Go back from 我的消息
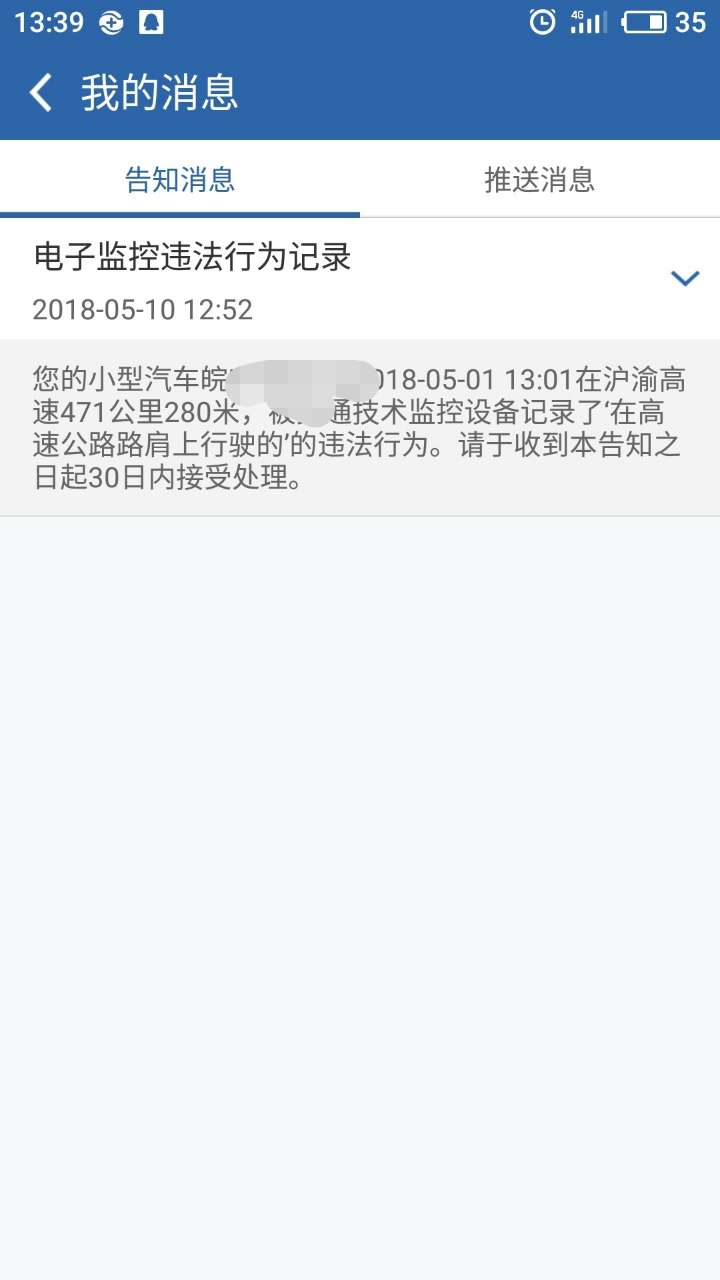Image resolution: width=720 pixels, height=1280 pixels. click(x=41, y=93)
